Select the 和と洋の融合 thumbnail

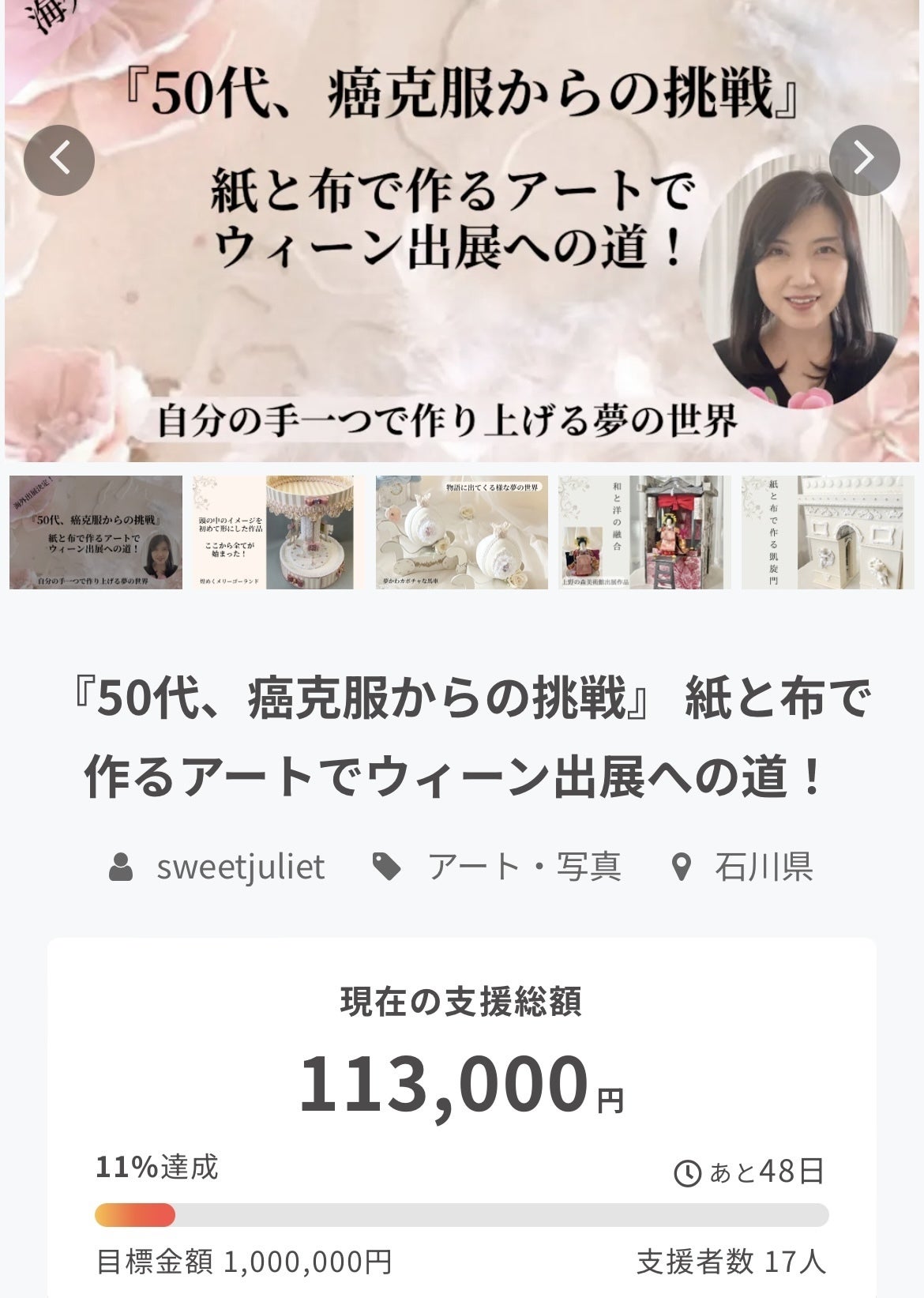coord(644,532)
